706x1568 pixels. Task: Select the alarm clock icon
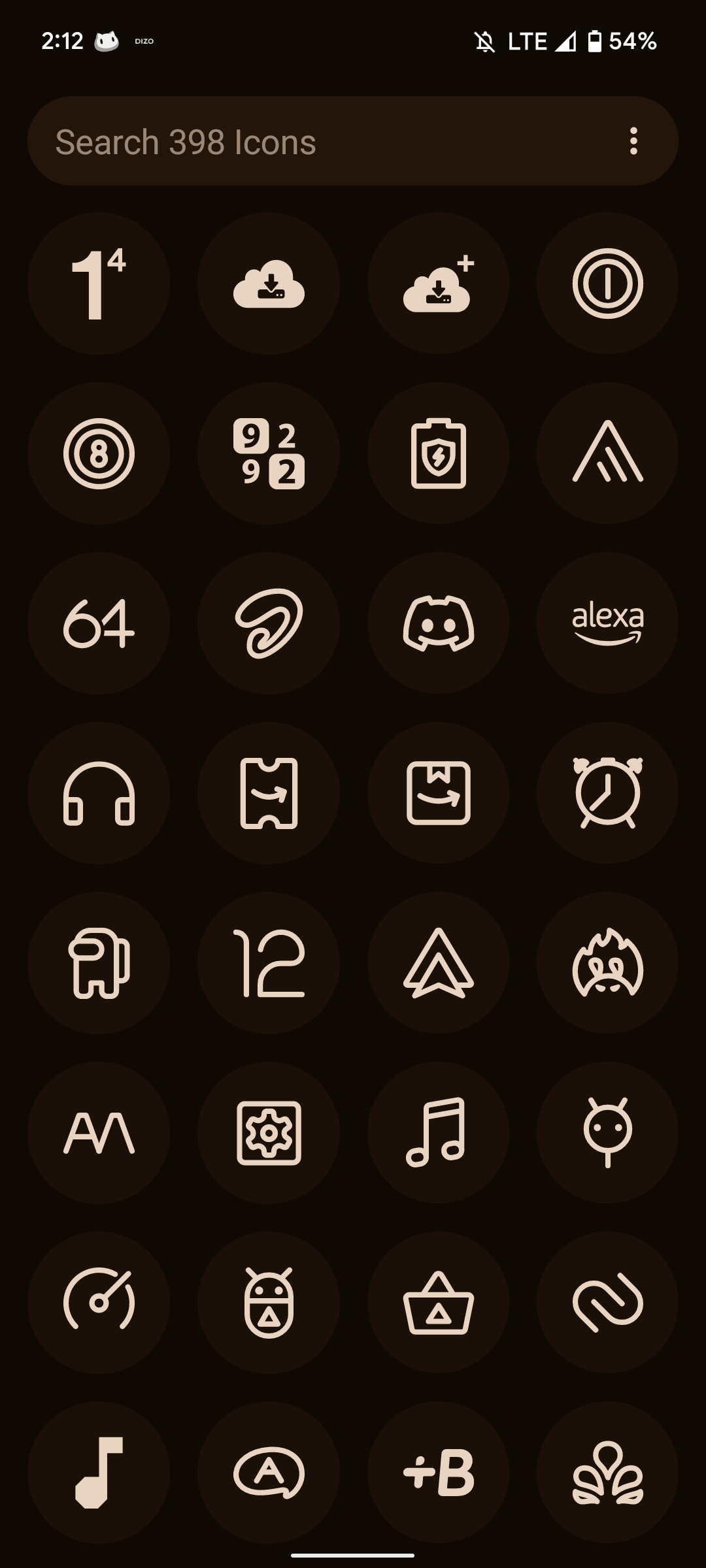pos(607,793)
